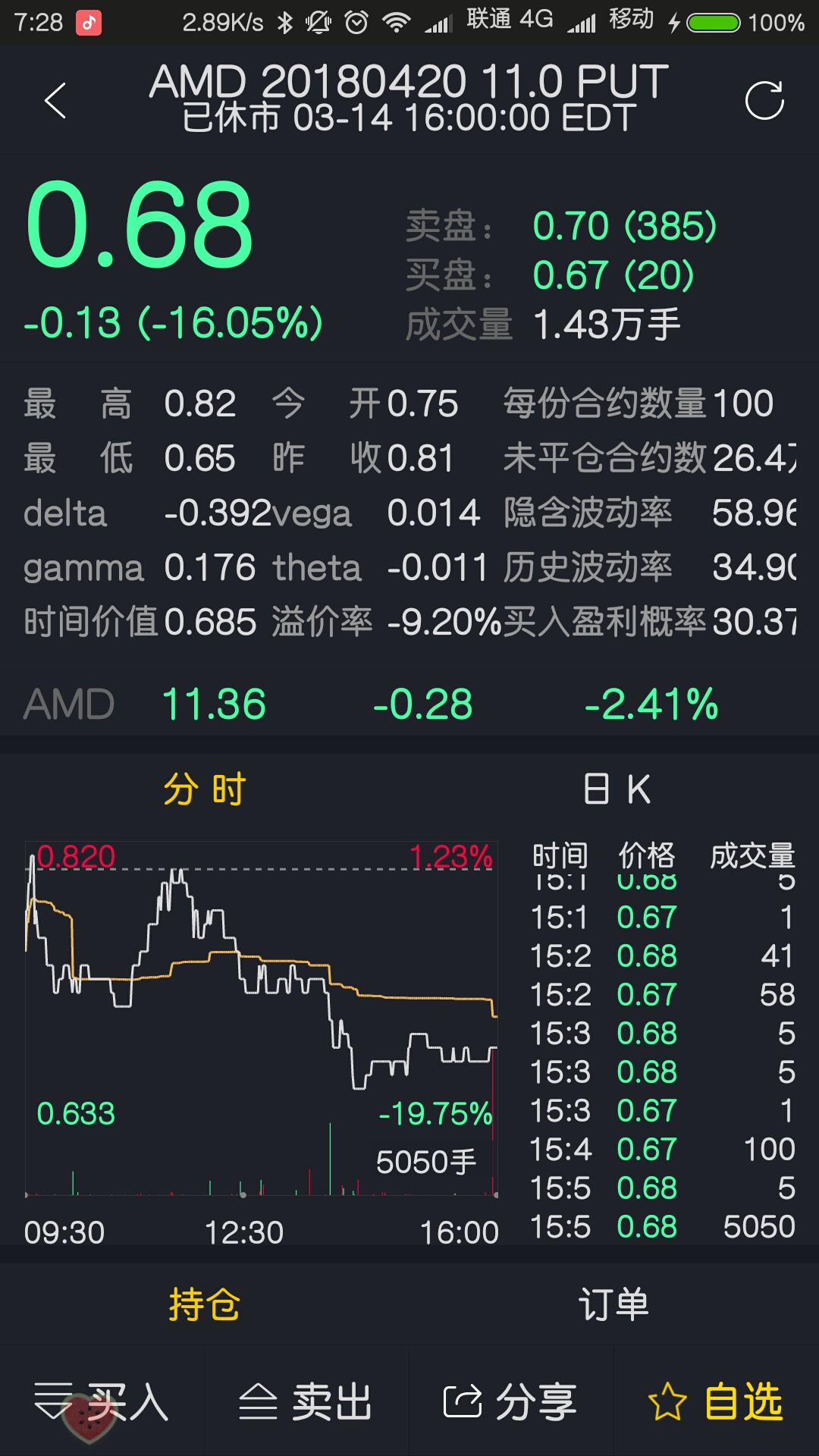Viewport: 819px width, 1456px height.
Task: Toggle 自选 watchlist star
Action: [x=717, y=1401]
